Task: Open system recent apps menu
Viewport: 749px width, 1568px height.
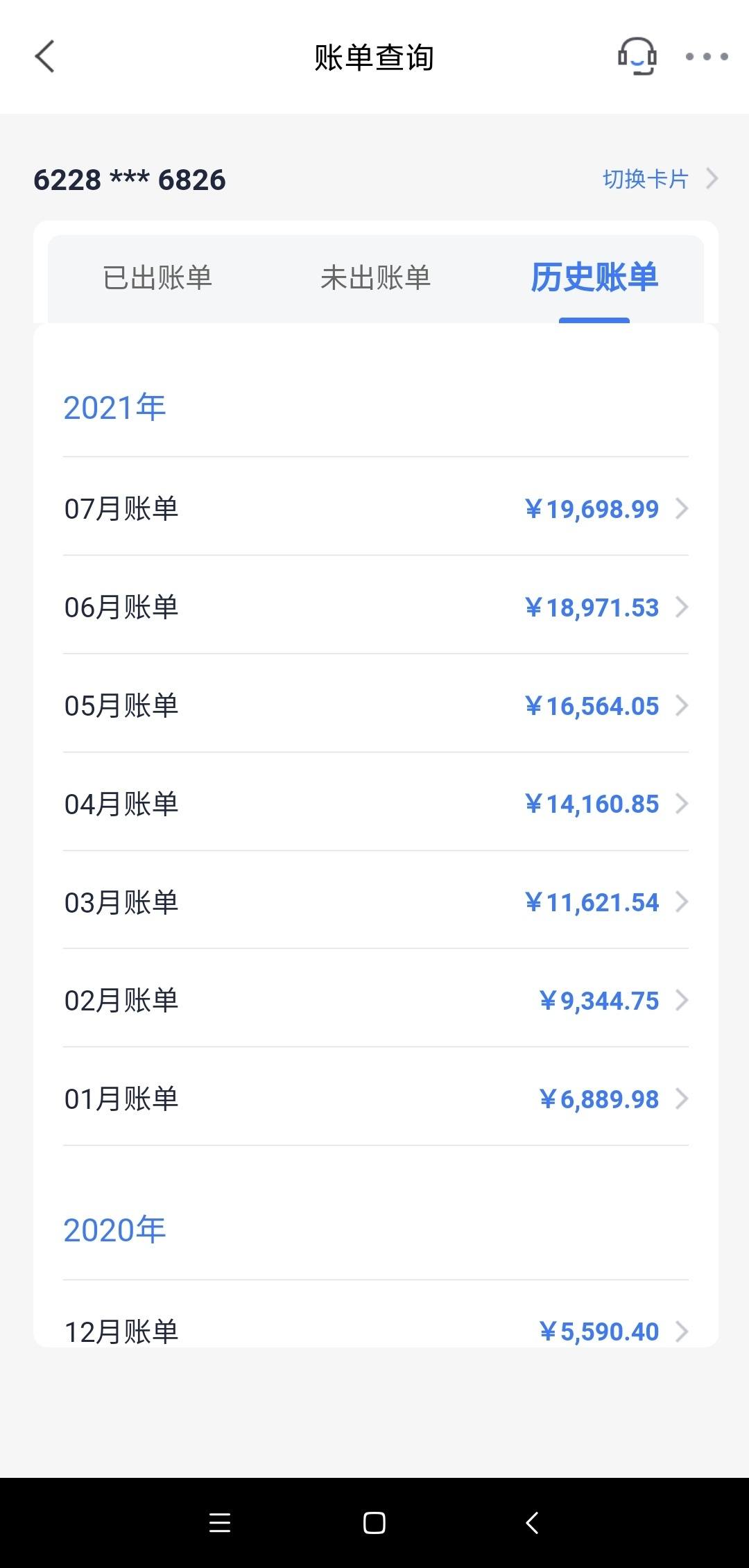Action: (219, 1522)
